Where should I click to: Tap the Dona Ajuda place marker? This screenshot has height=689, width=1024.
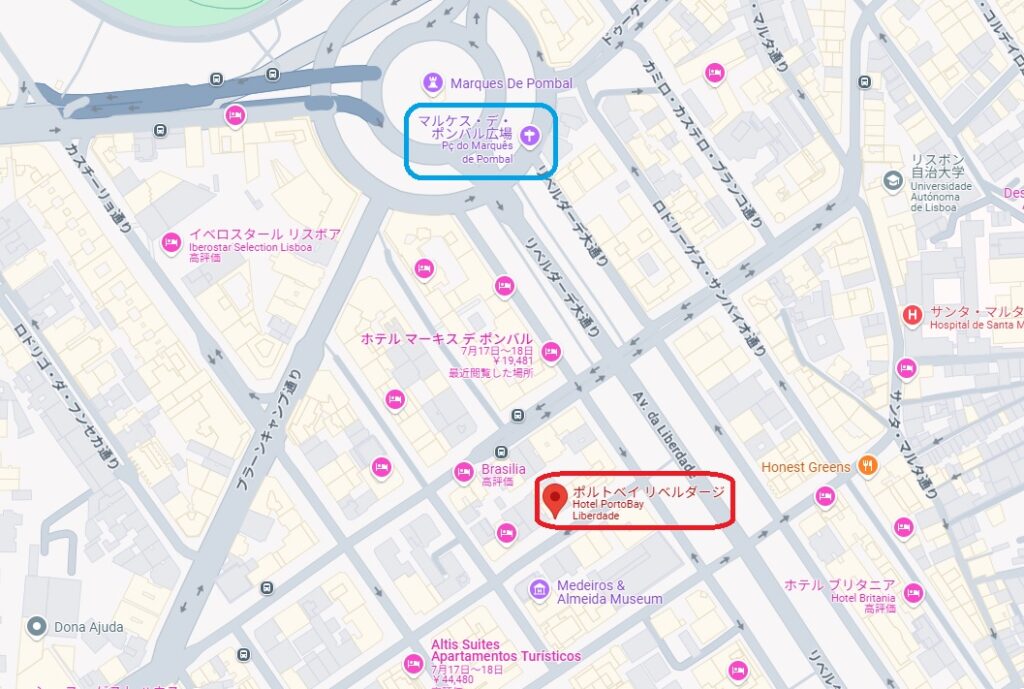coord(37,627)
